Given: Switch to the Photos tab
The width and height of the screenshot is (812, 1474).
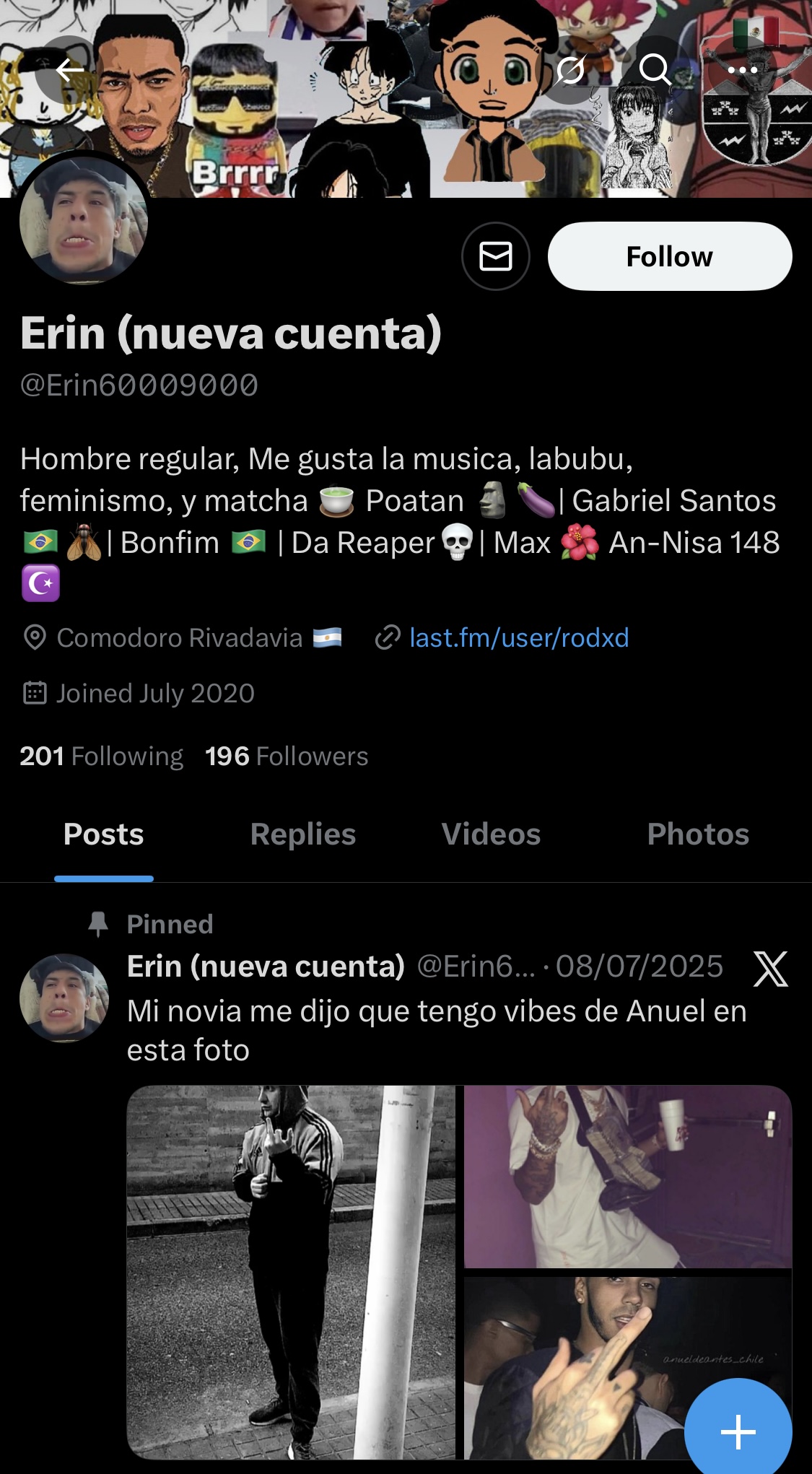Looking at the screenshot, I should (x=698, y=834).
